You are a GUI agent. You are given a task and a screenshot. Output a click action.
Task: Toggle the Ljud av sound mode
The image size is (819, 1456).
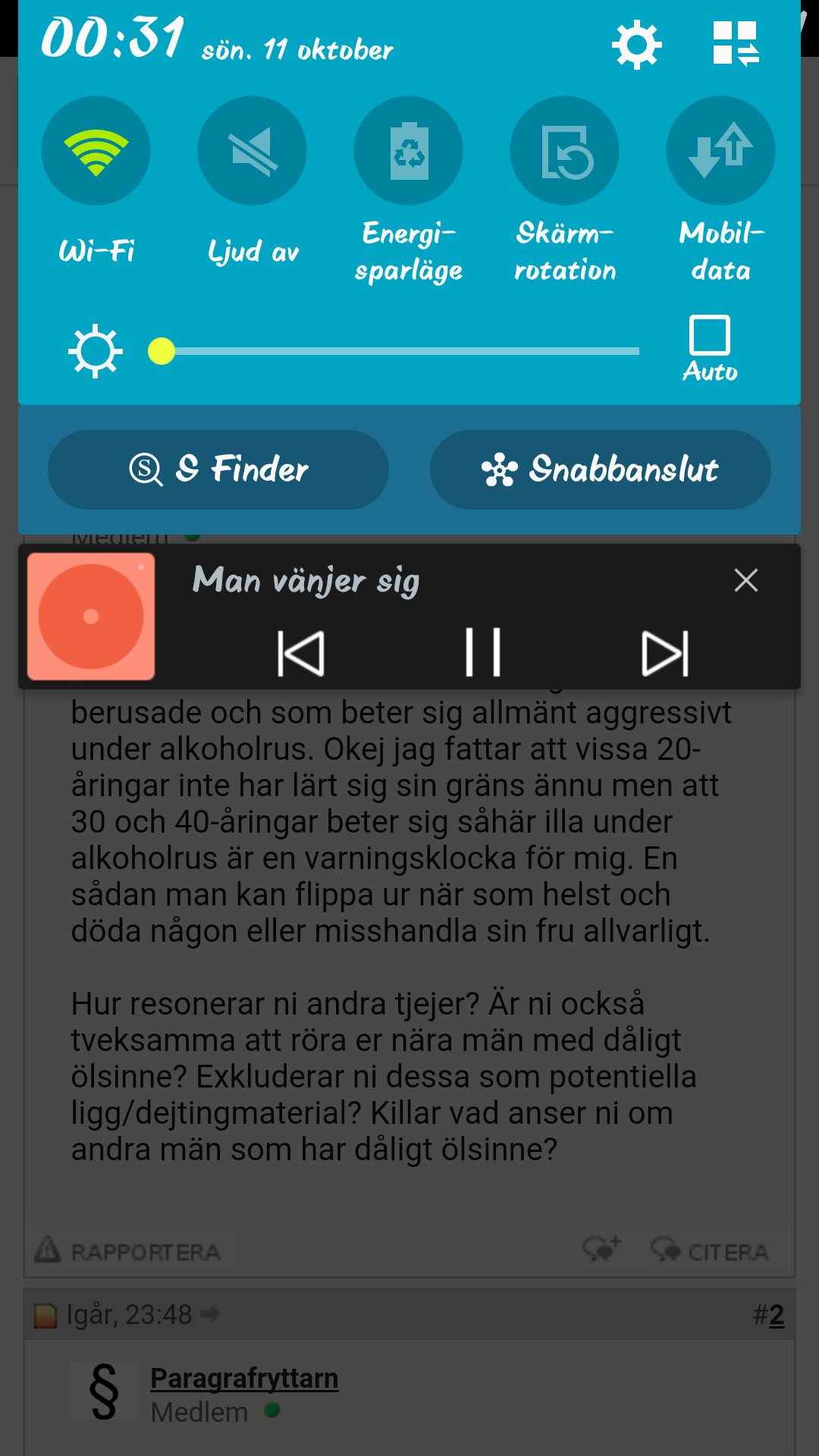[253, 151]
